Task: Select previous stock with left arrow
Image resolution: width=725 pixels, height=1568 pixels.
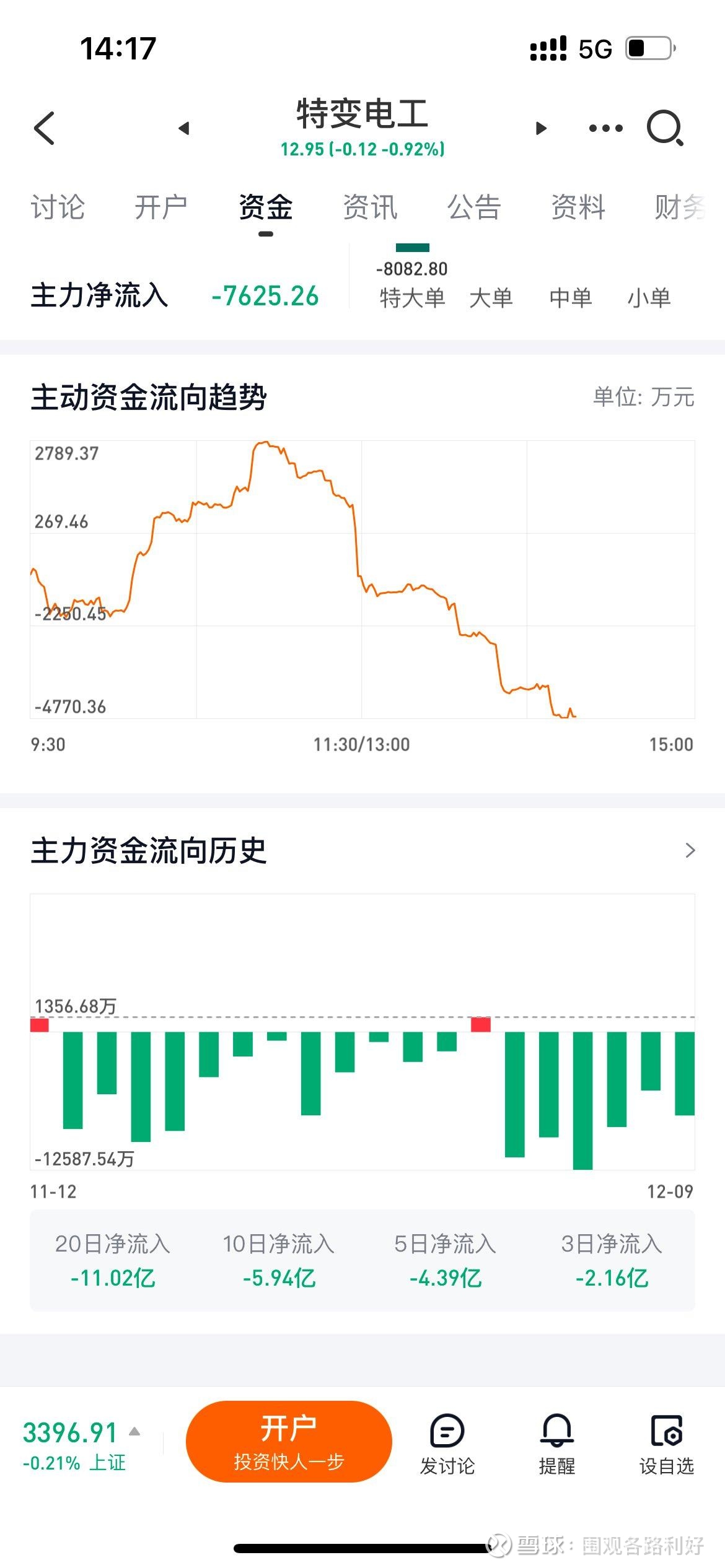Action: tap(183, 128)
